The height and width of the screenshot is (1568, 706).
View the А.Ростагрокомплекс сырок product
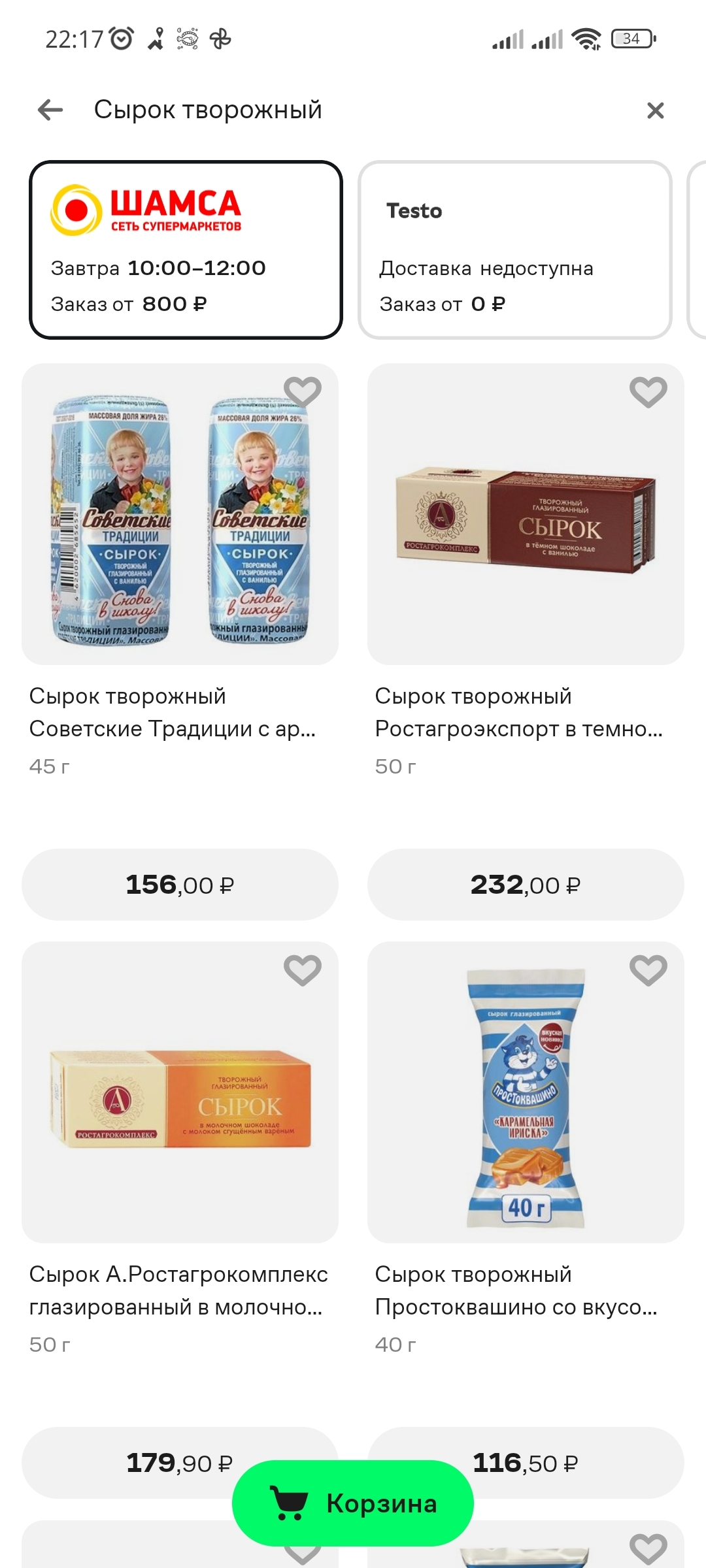click(x=180, y=1092)
